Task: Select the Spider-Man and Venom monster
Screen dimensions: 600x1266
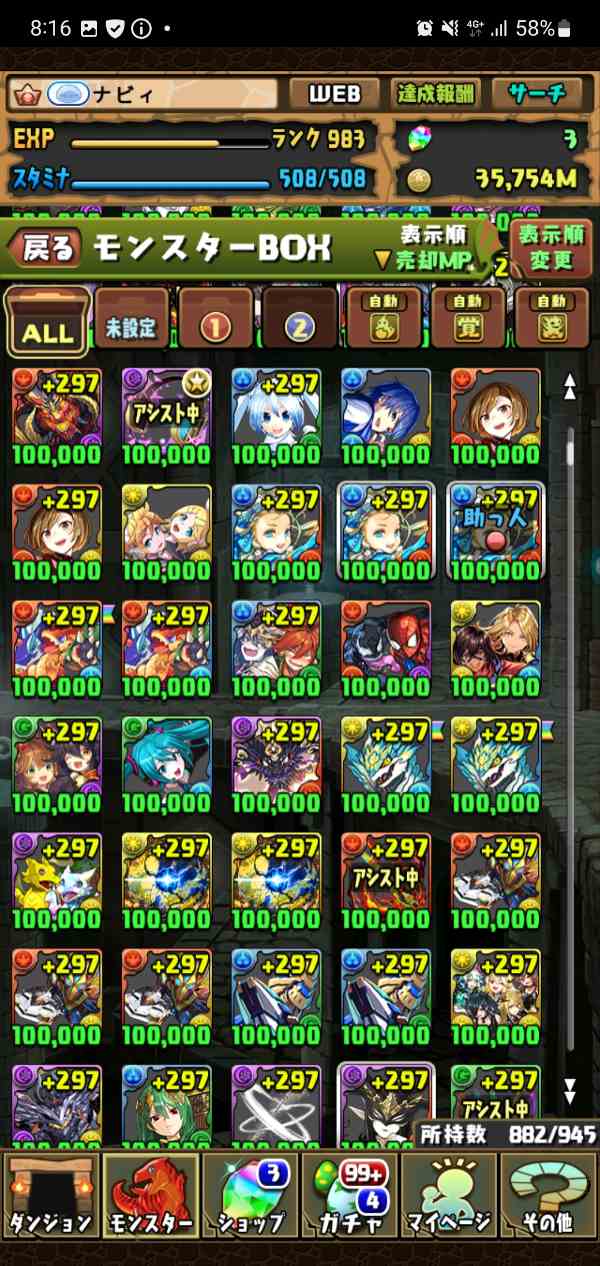Action: tap(385, 643)
